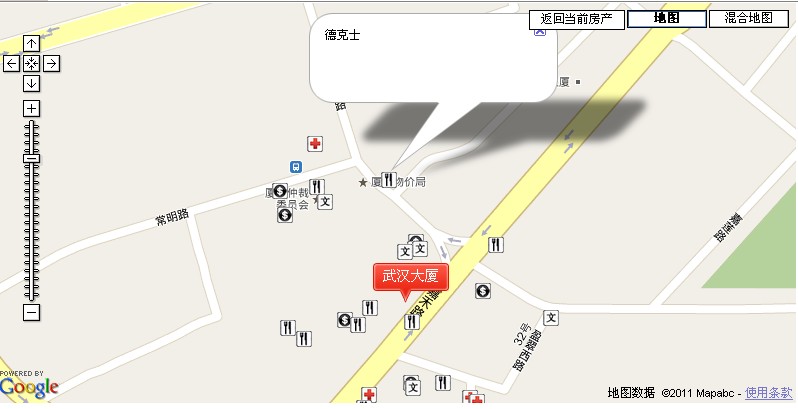Viewport: 798px width, 409px height.
Task: Pan the map up with arrow
Action: [31, 44]
